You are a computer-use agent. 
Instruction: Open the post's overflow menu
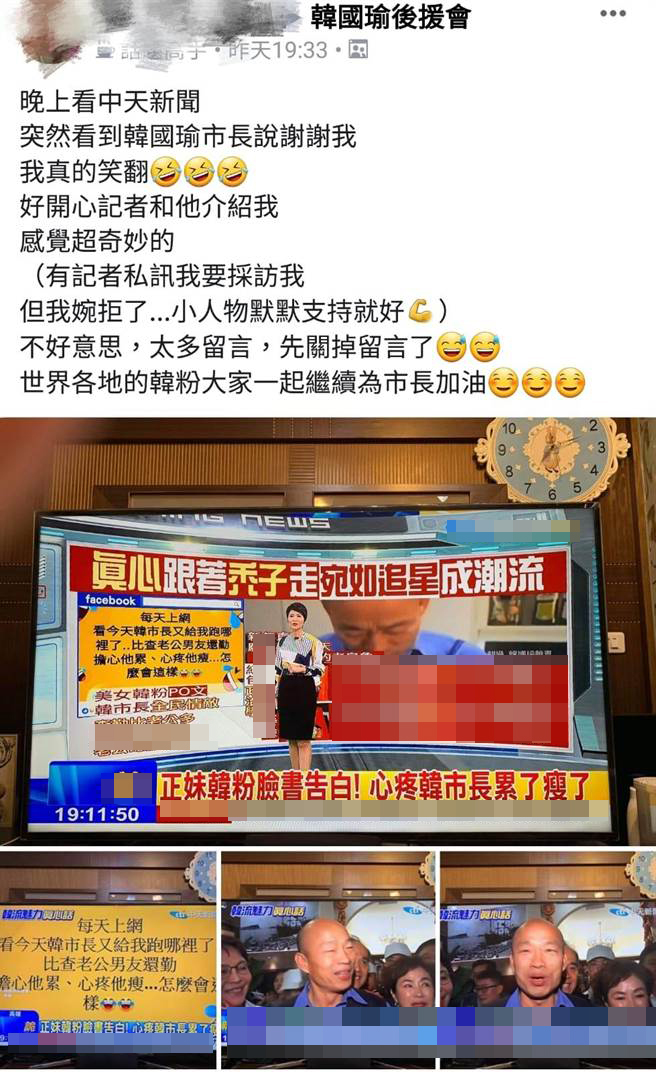coord(613,15)
